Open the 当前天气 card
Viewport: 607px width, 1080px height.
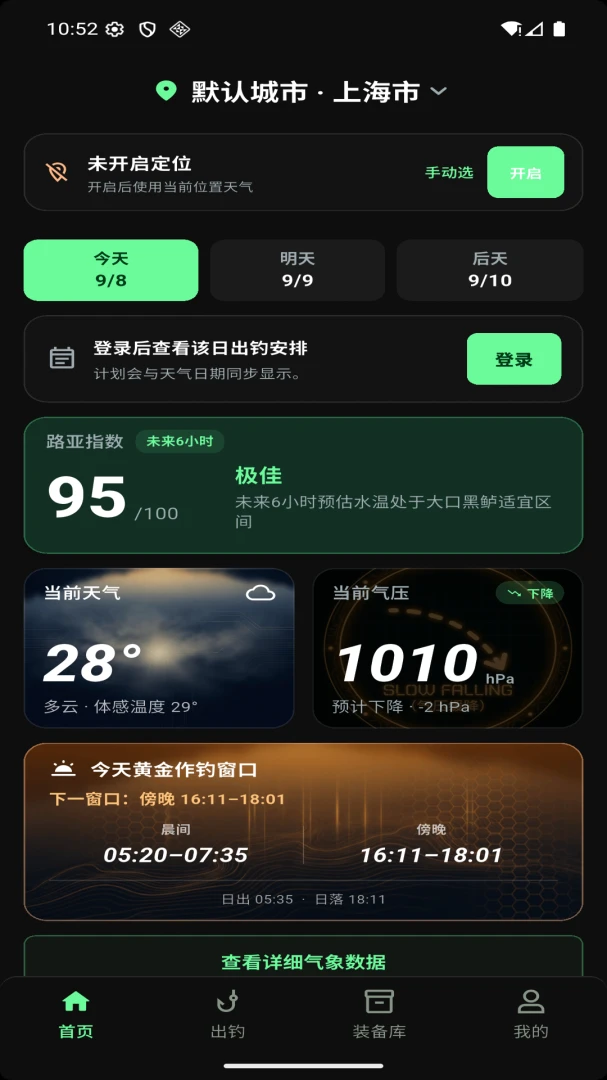pyautogui.click(x=159, y=648)
